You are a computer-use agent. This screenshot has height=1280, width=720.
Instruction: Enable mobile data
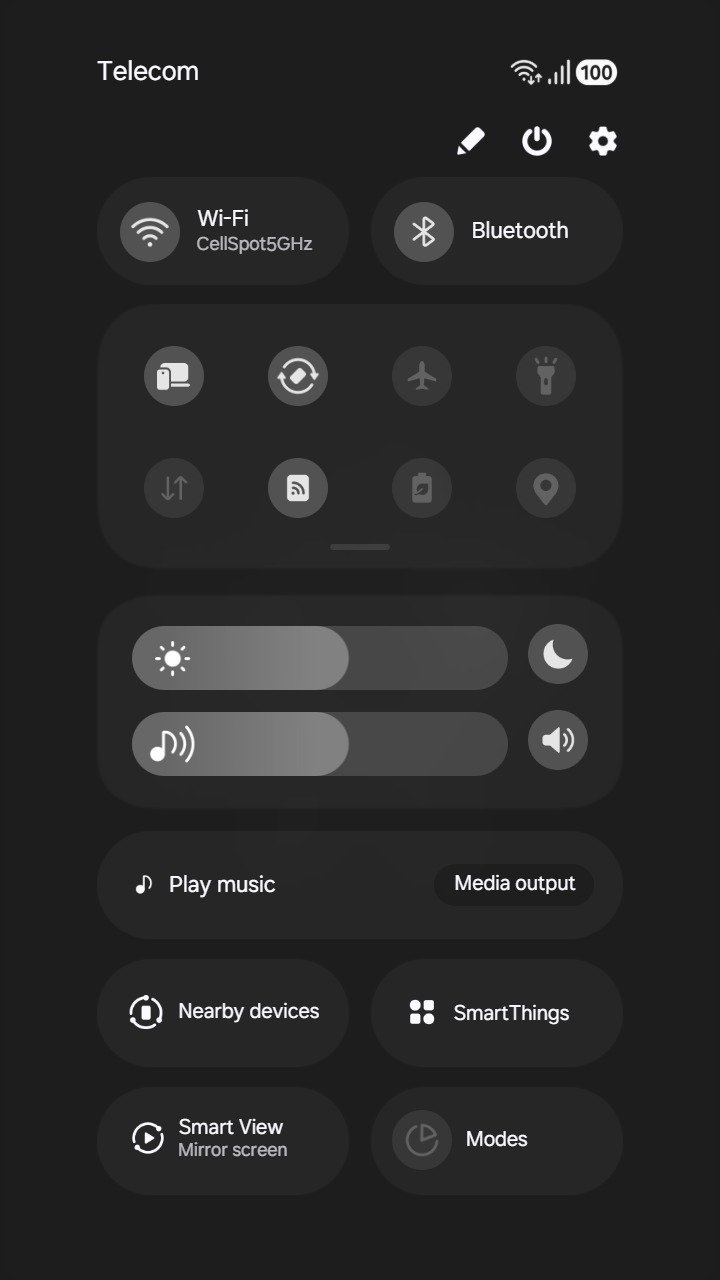point(174,488)
